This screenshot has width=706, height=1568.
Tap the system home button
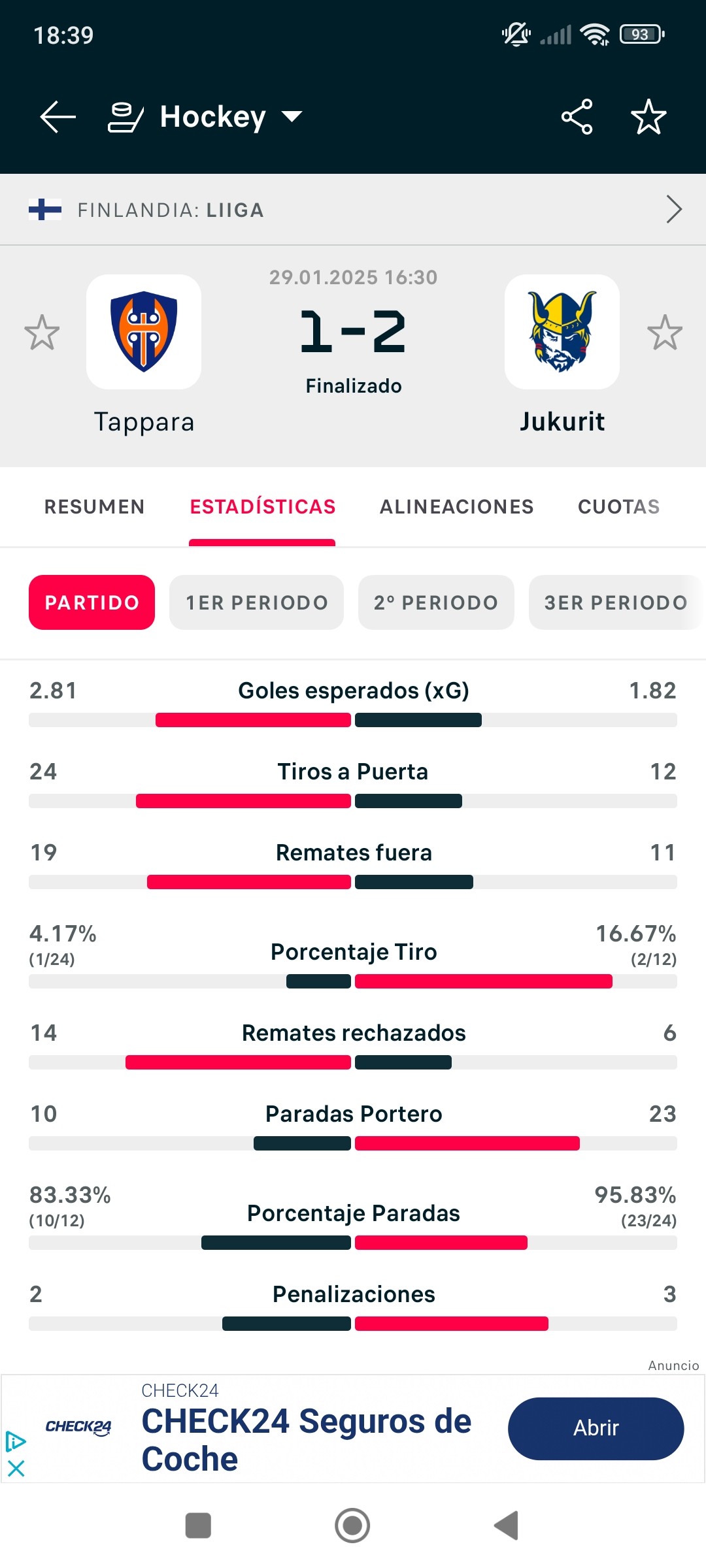point(352,1526)
